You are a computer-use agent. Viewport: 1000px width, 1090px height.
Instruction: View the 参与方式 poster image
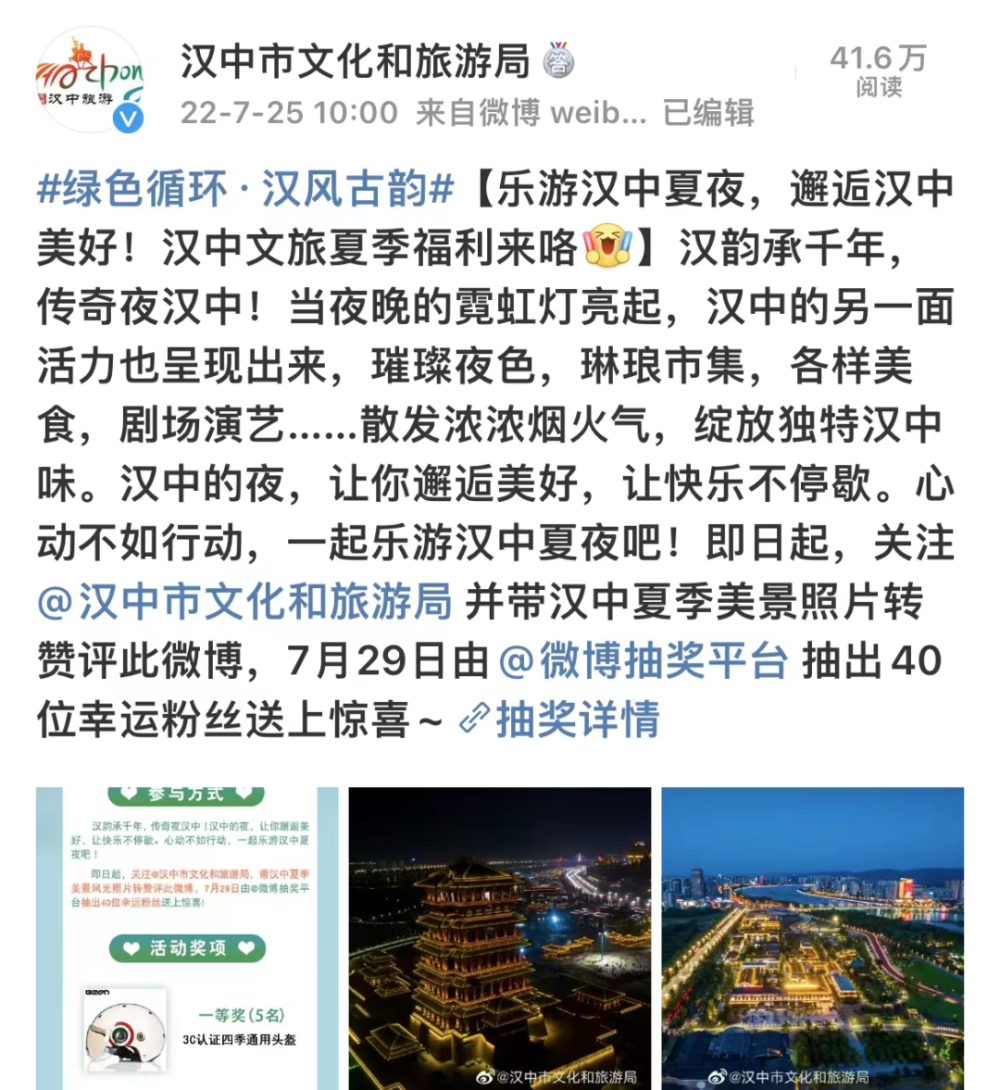point(188,938)
